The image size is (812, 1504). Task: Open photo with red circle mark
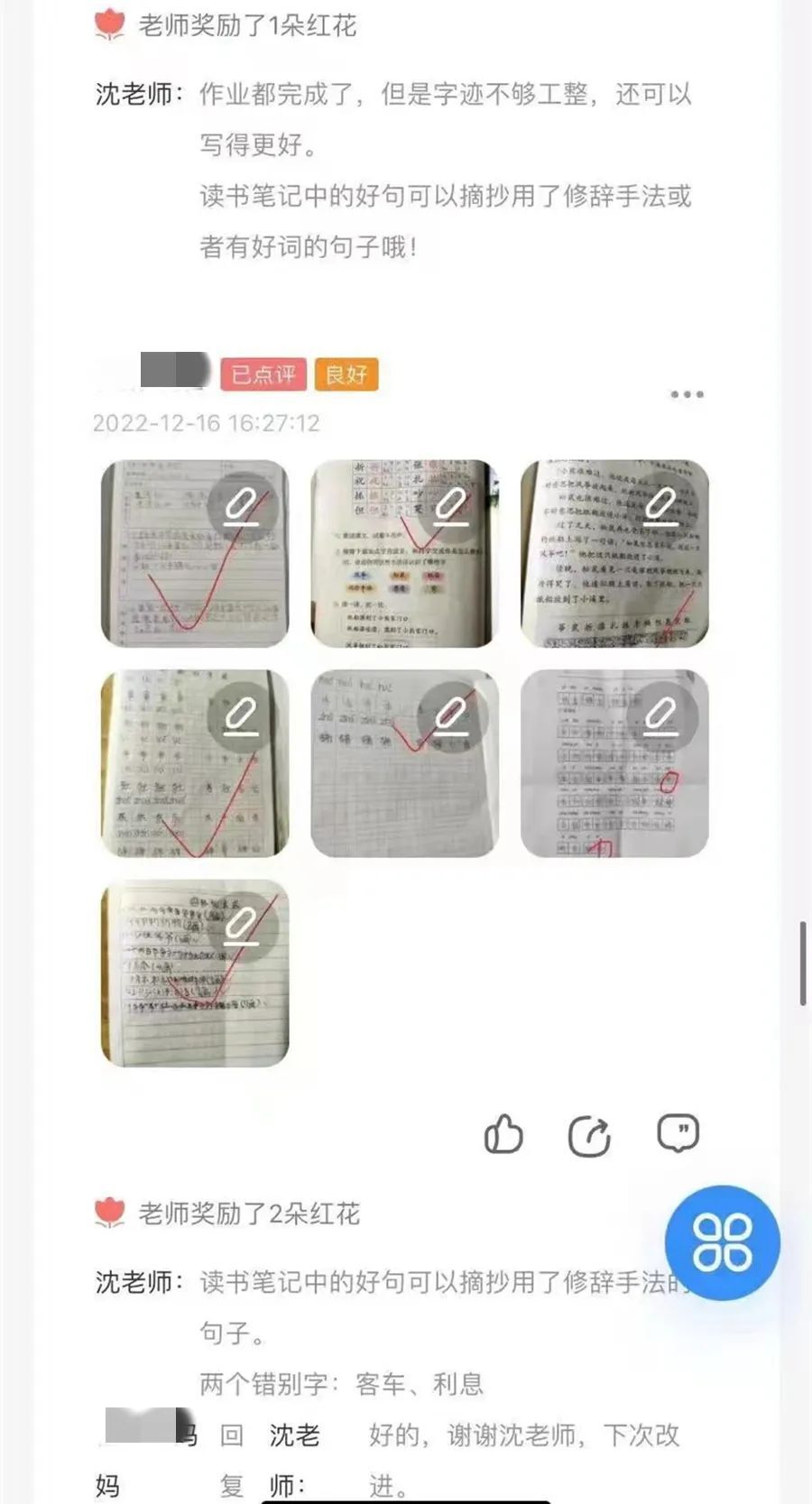tap(614, 763)
